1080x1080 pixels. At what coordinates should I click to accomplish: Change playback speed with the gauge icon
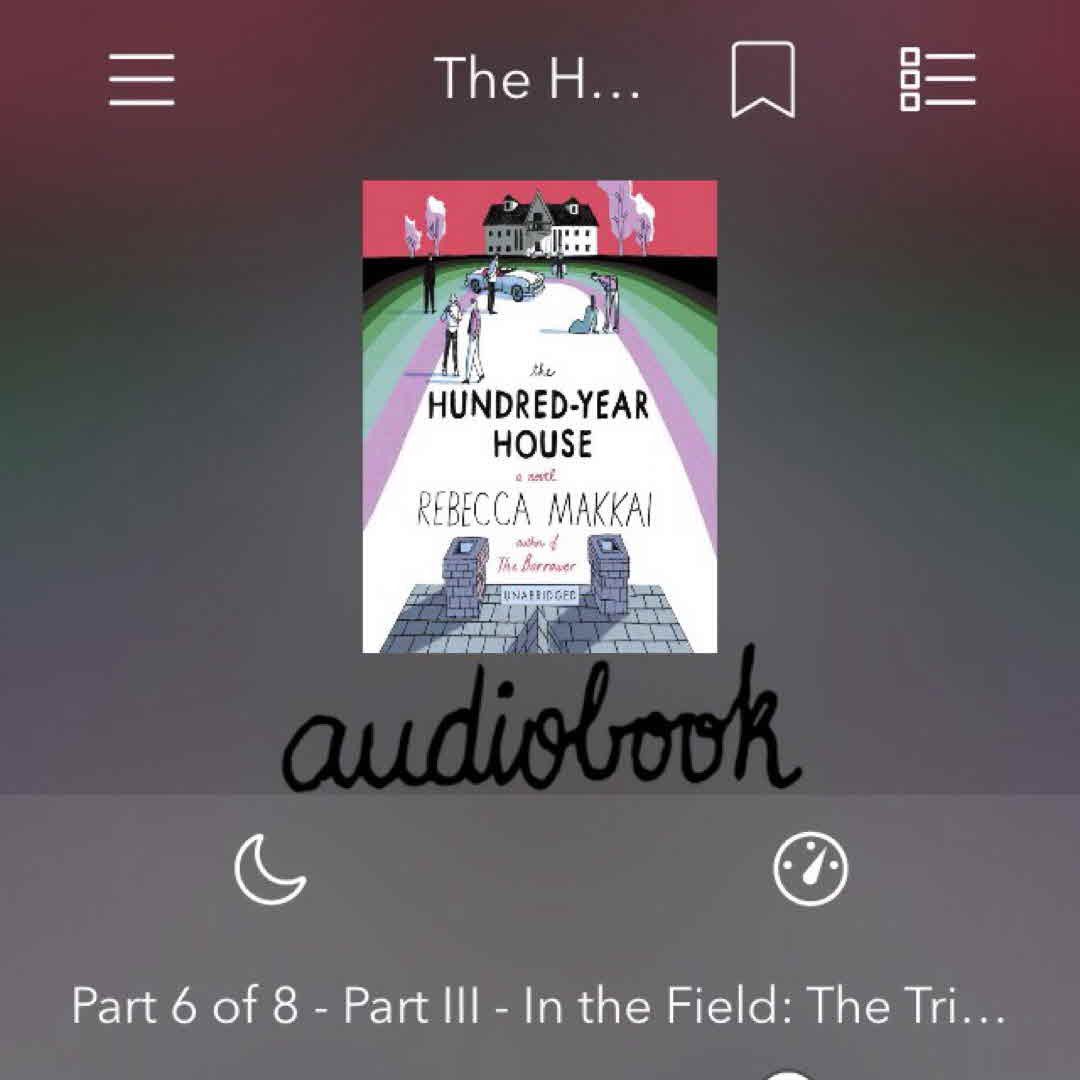(810, 869)
